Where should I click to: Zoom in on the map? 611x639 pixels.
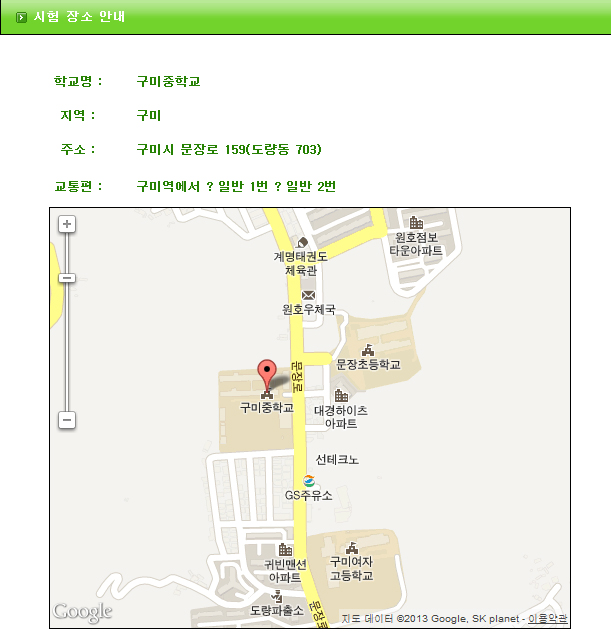tap(67, 224)
